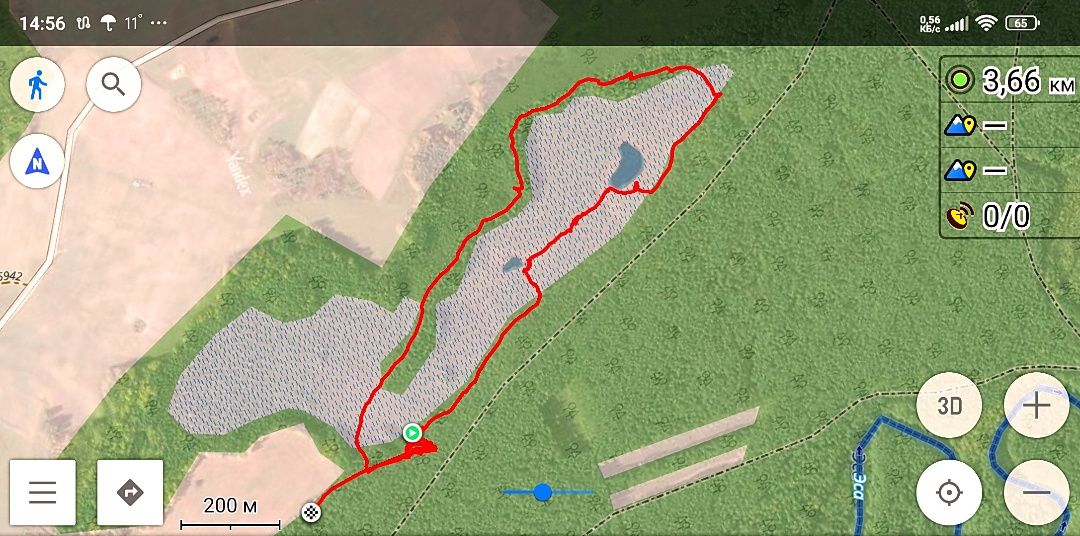Center map on my location

click(949, 492)
